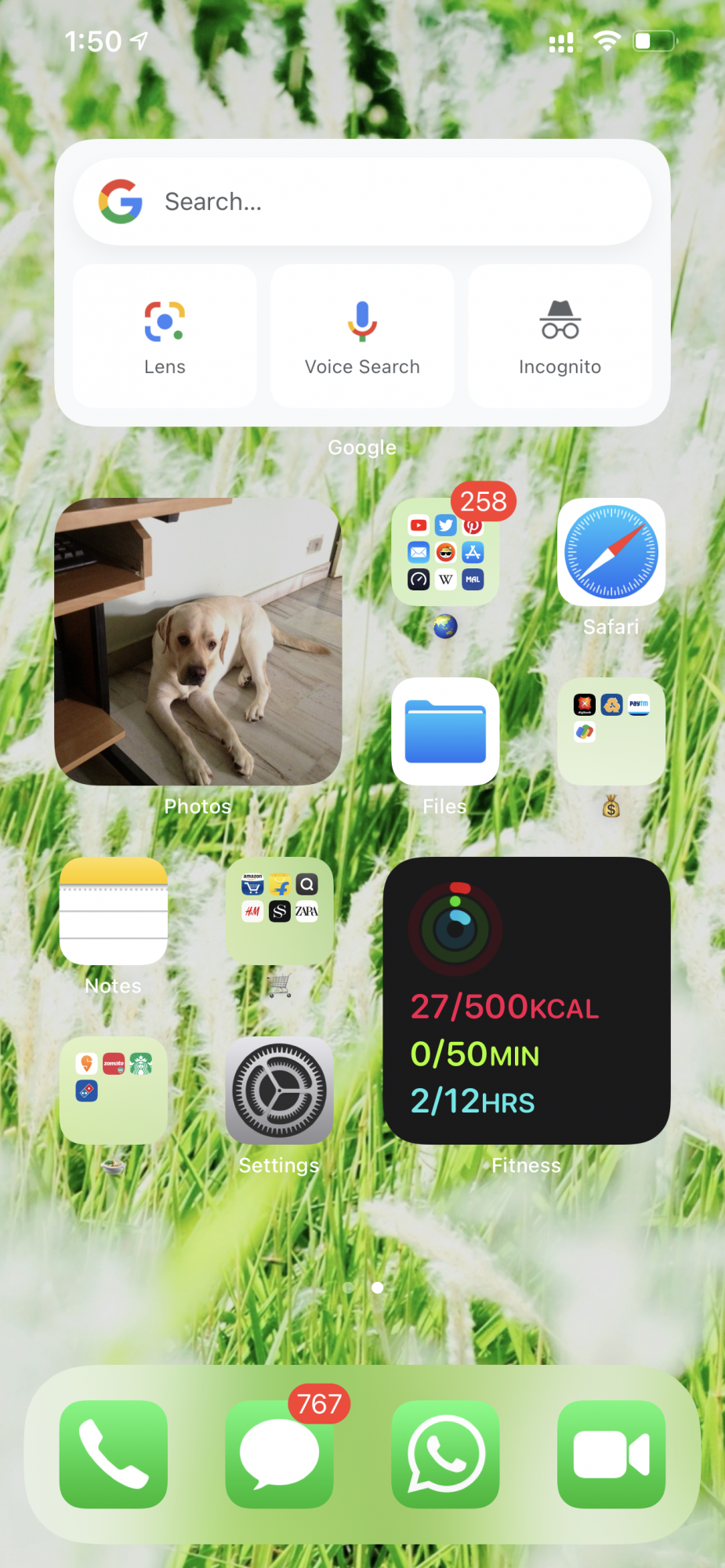This screenshot has height=1568, width=725.
Task: Launch Safari browser
Action: click(611, 552)
